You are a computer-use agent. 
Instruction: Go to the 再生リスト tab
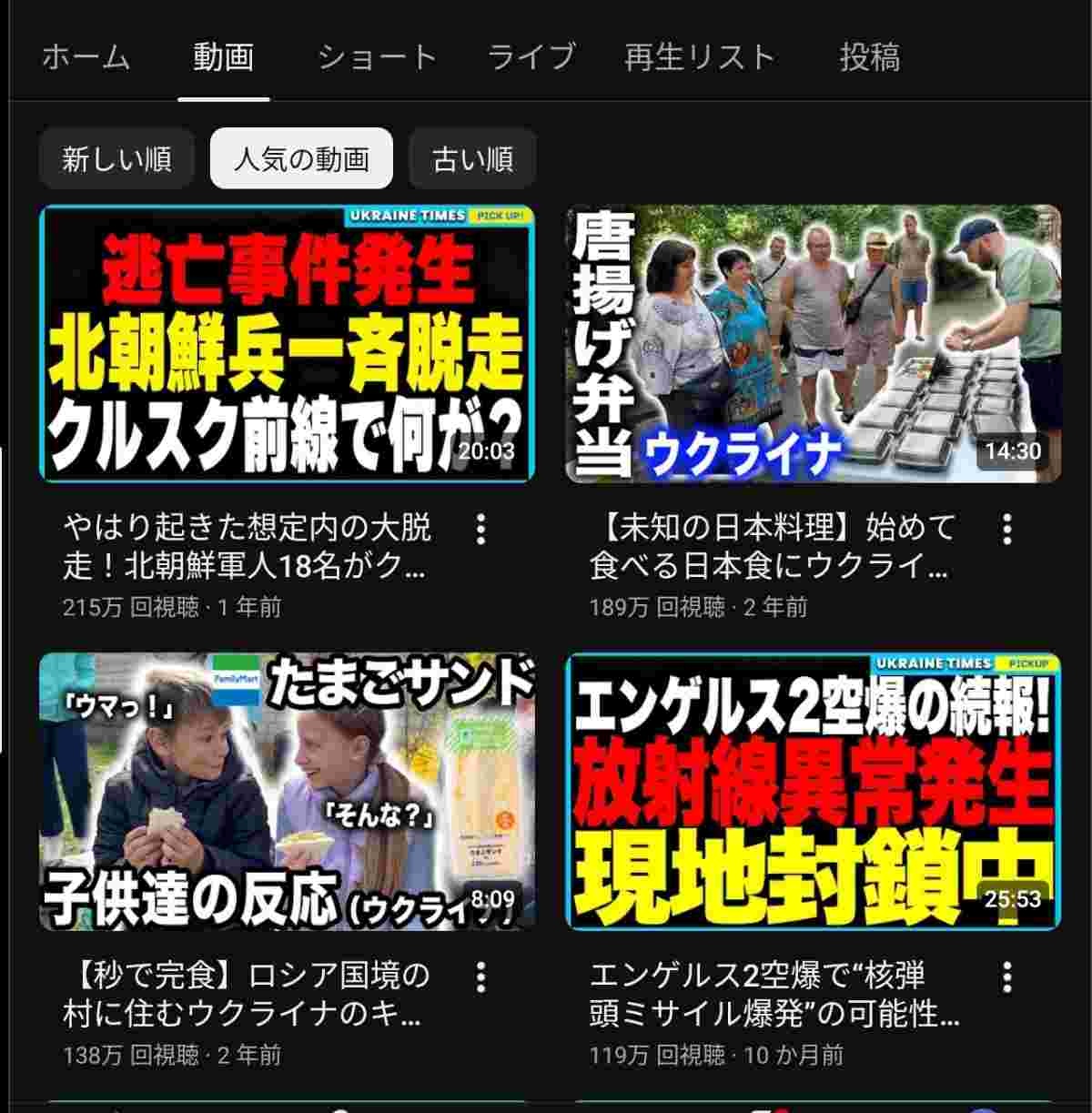699,57
